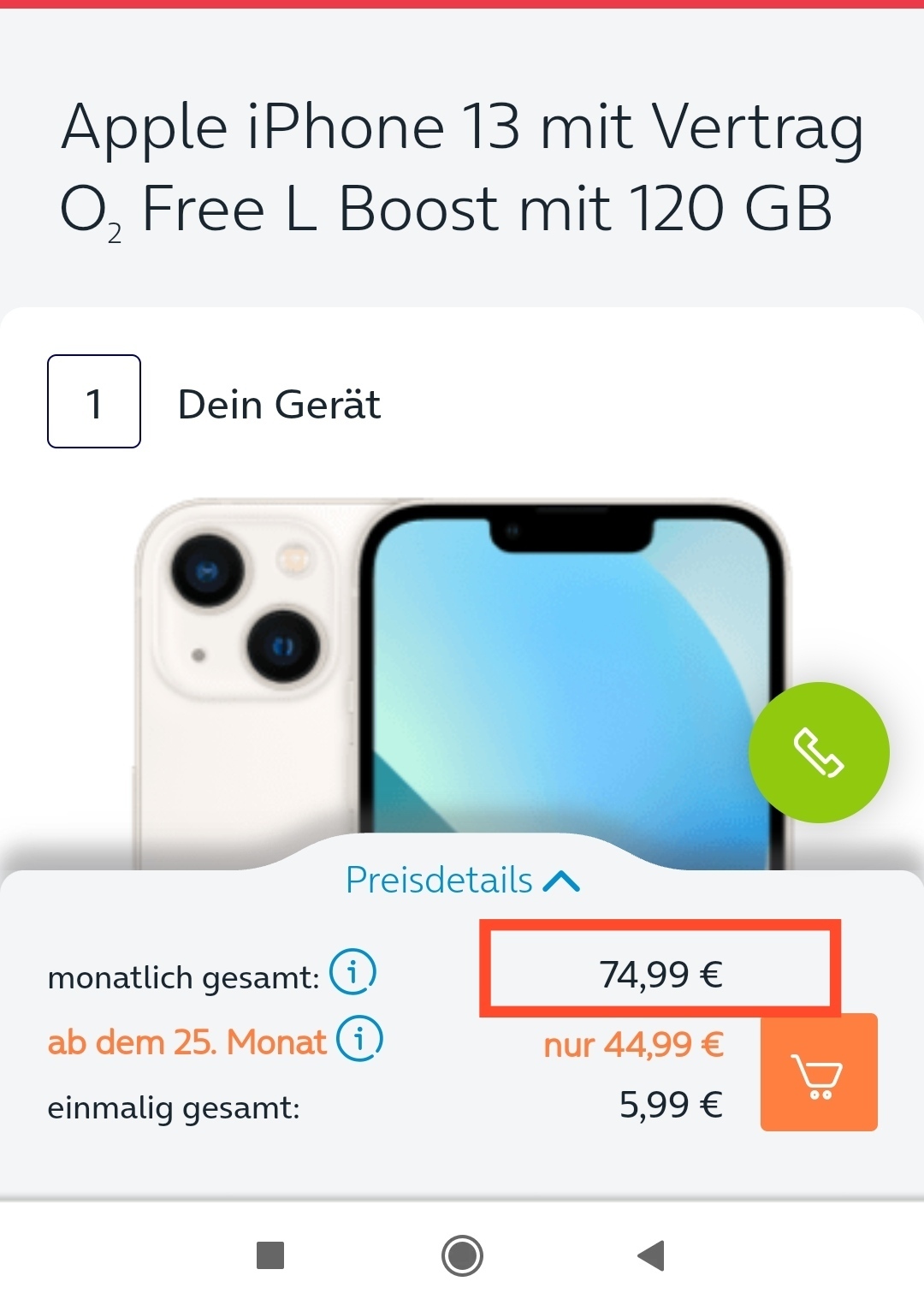The height and width of the screenshot is (1311, 924).
Task: Tap the green phone call button
Action: coord(819,752)
